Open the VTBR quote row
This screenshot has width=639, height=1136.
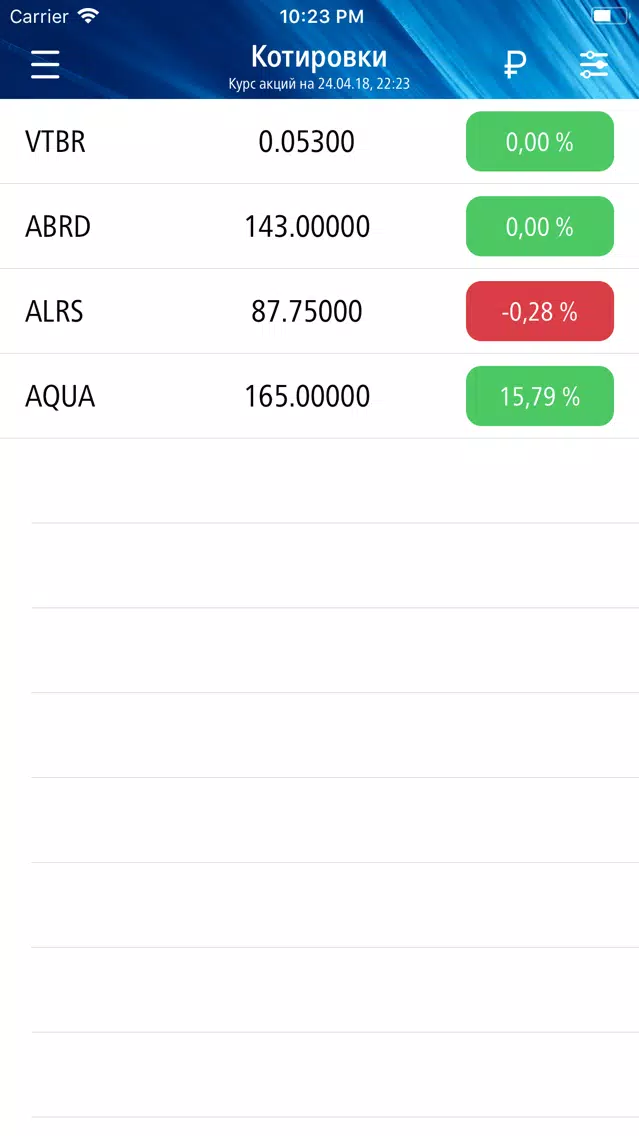[320, 141]
